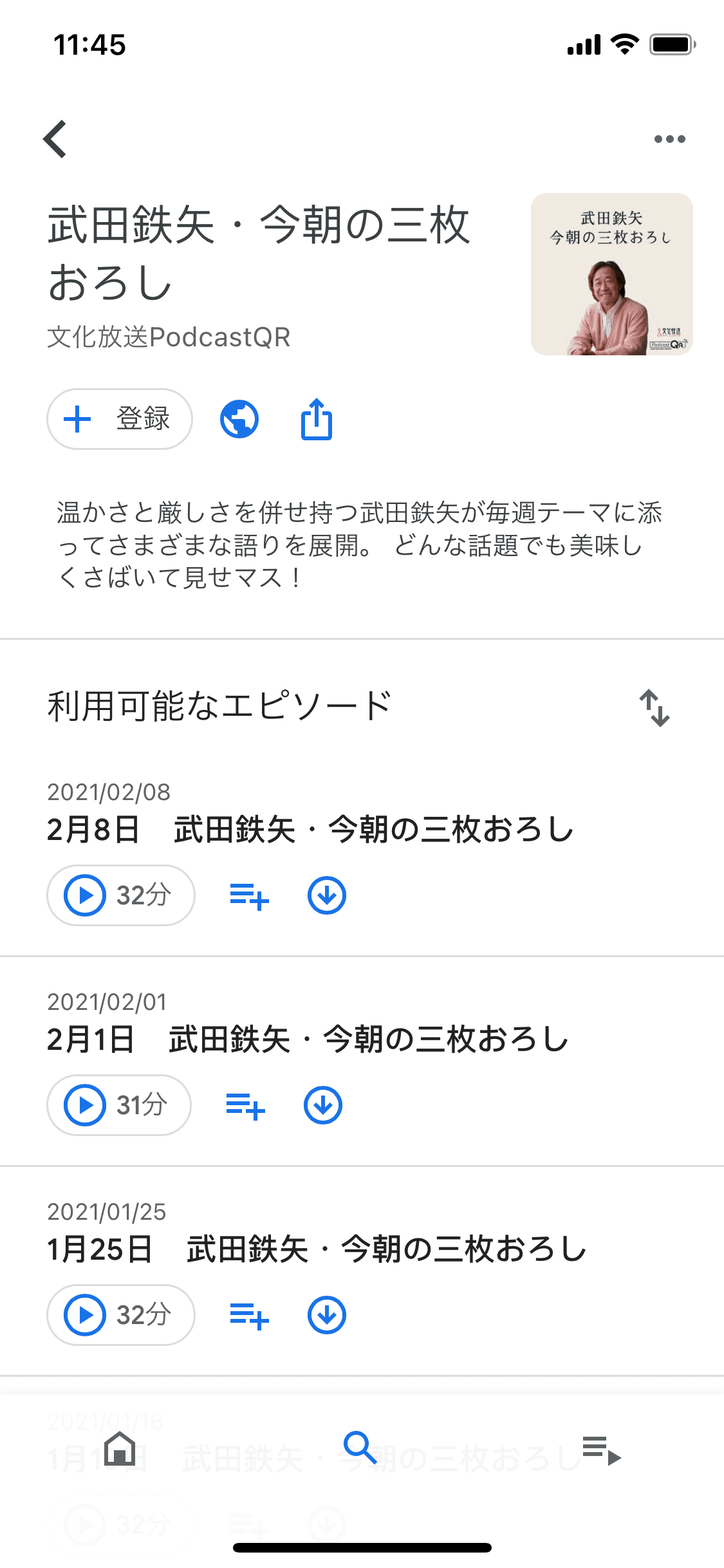724x1568 pixels.
Task: Play the 2月1日 episode
Action: 119,1105
